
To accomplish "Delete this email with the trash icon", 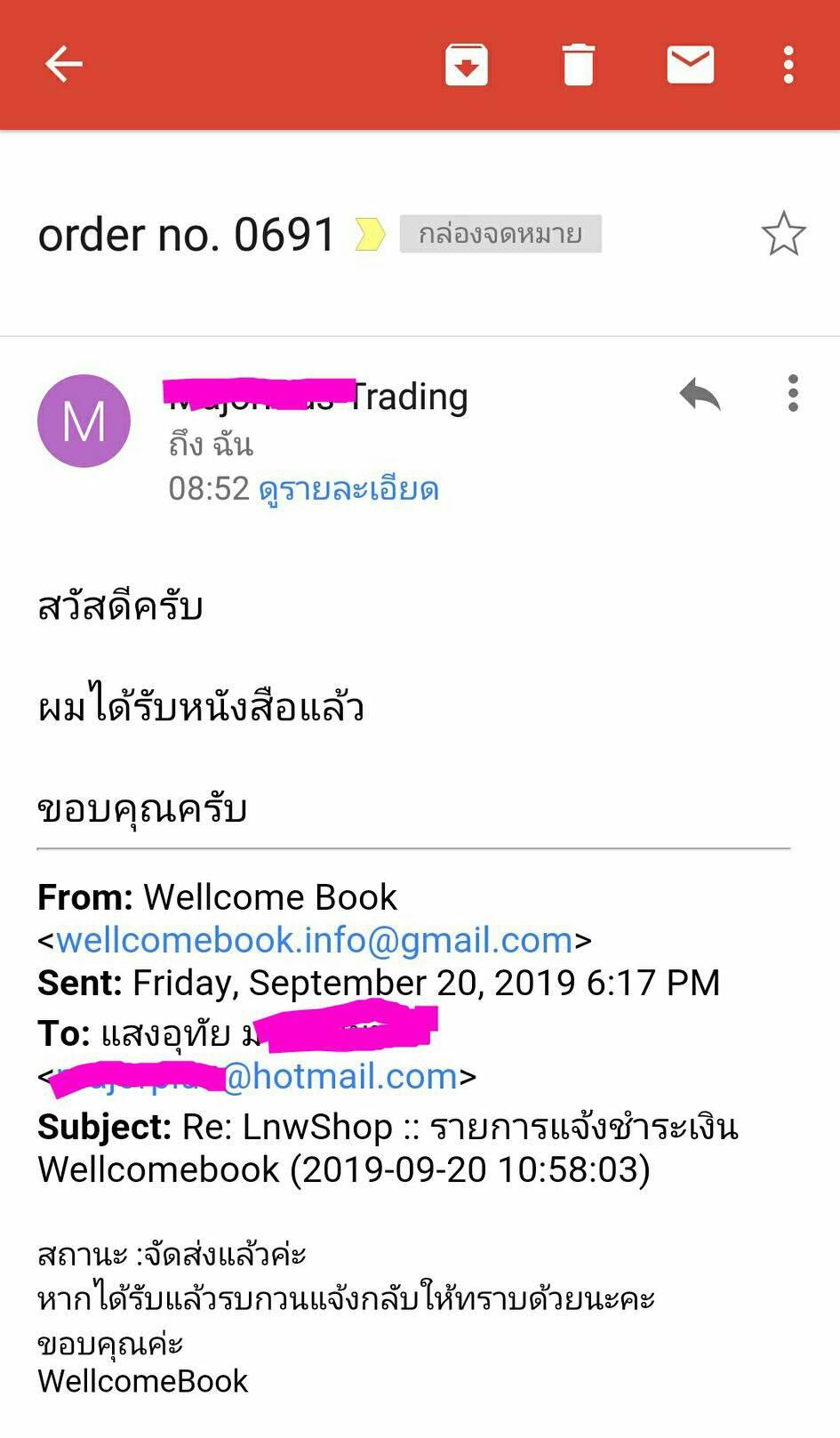I will [578, 65].
